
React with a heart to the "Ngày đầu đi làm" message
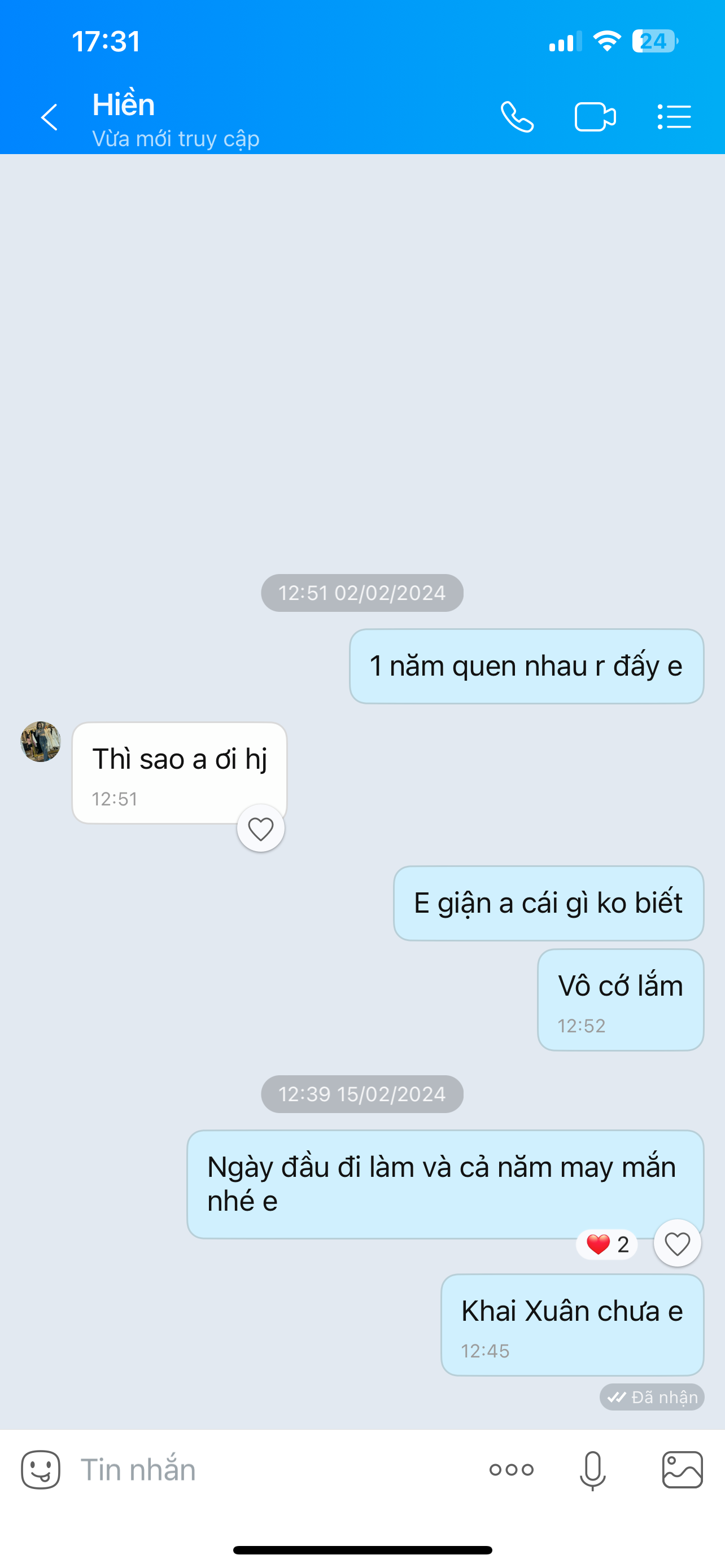point(677,1243)
